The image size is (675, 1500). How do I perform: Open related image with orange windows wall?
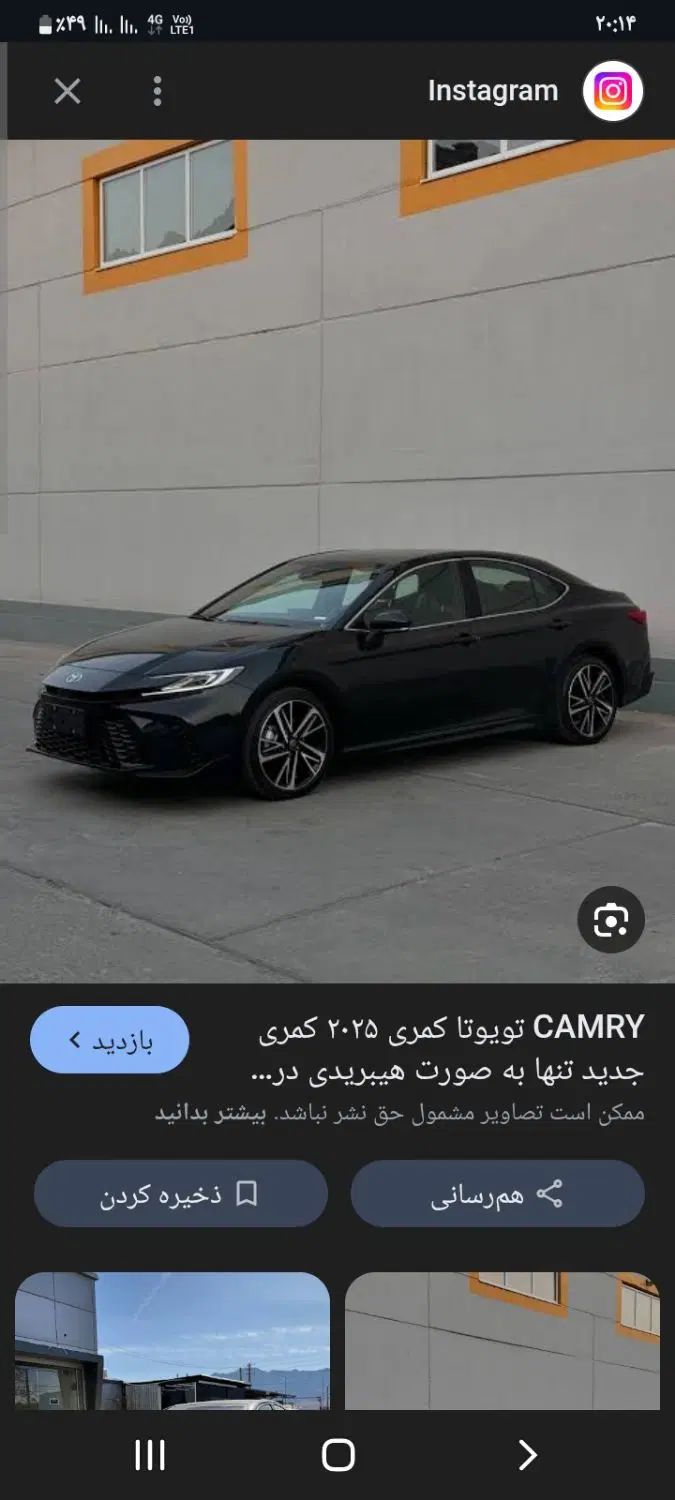pyautogui.click(x=502, y=1340)
